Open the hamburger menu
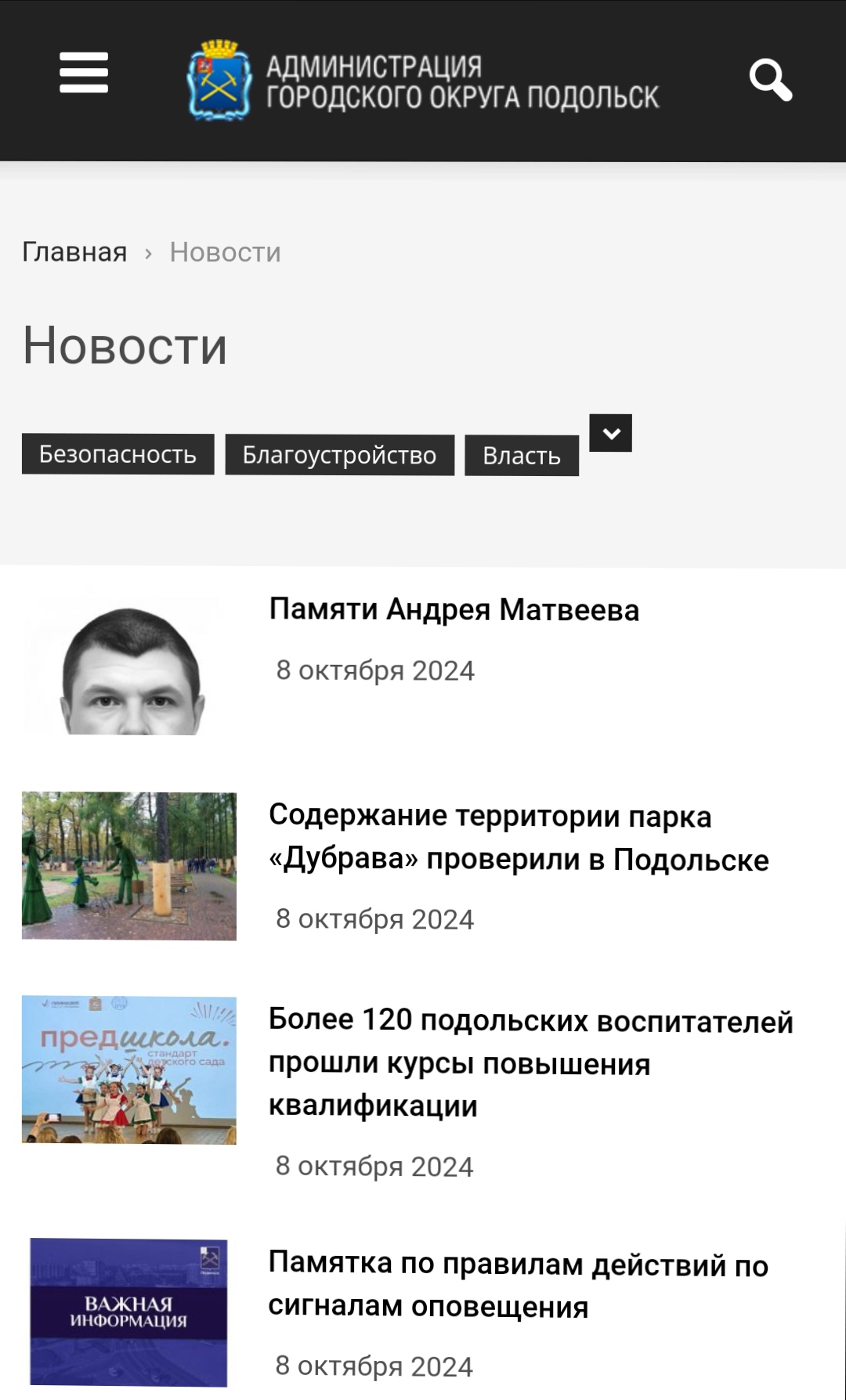The height and width of the screenshot is (1400, 846). tap(84, 73)
